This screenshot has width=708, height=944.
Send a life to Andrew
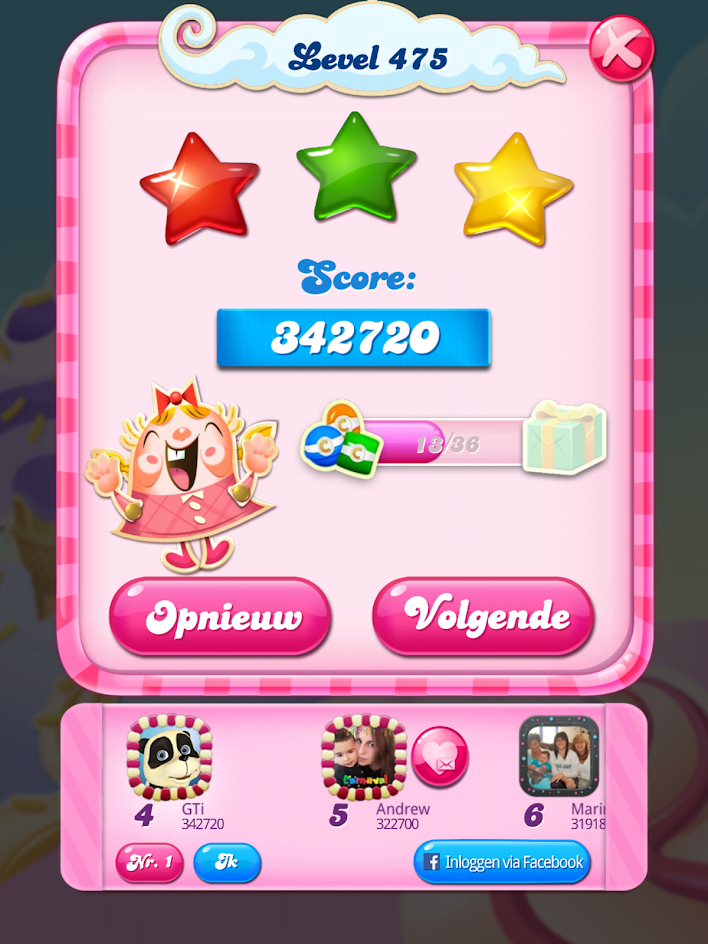pos(440,757)
